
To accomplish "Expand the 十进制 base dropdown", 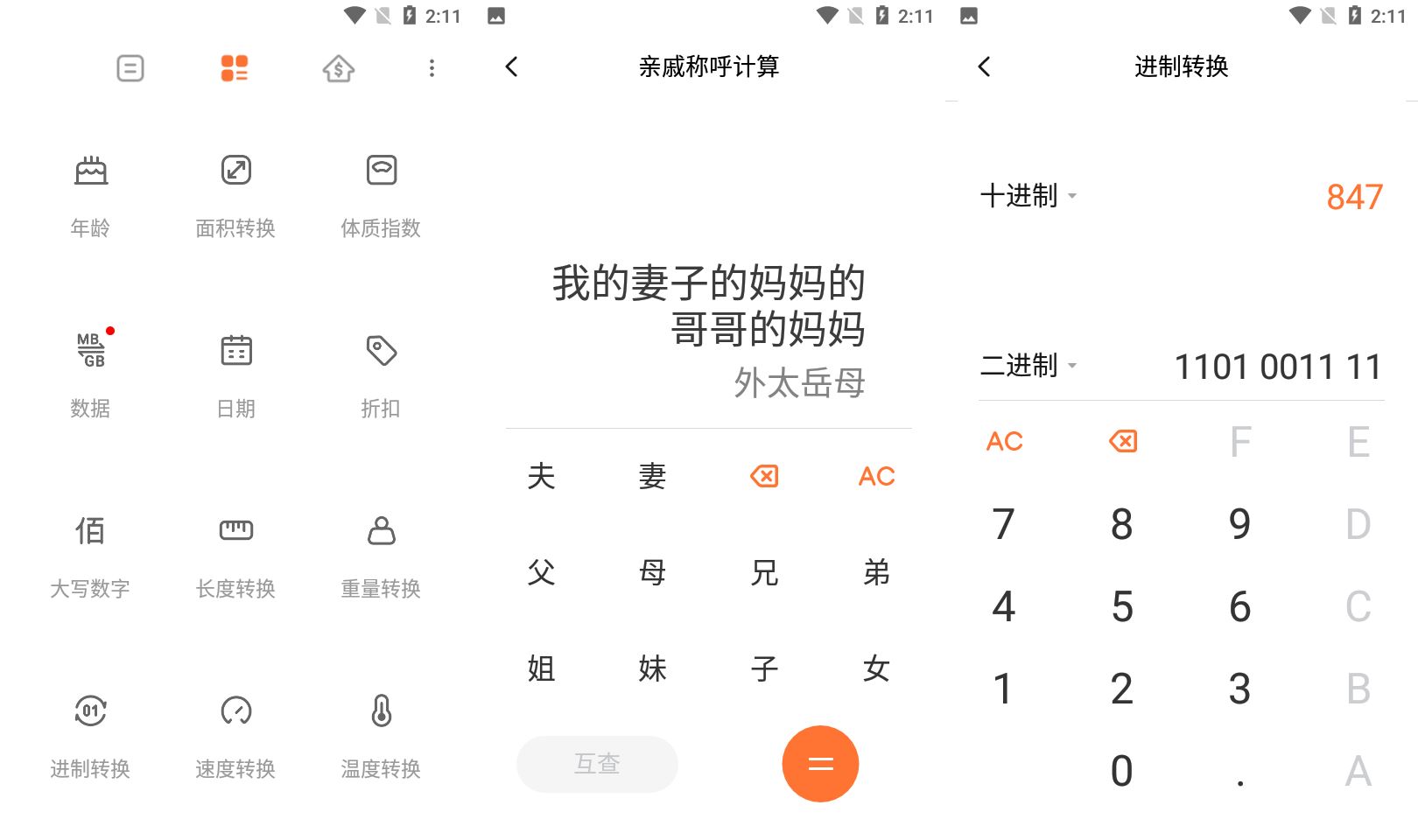I will 1028,196.
